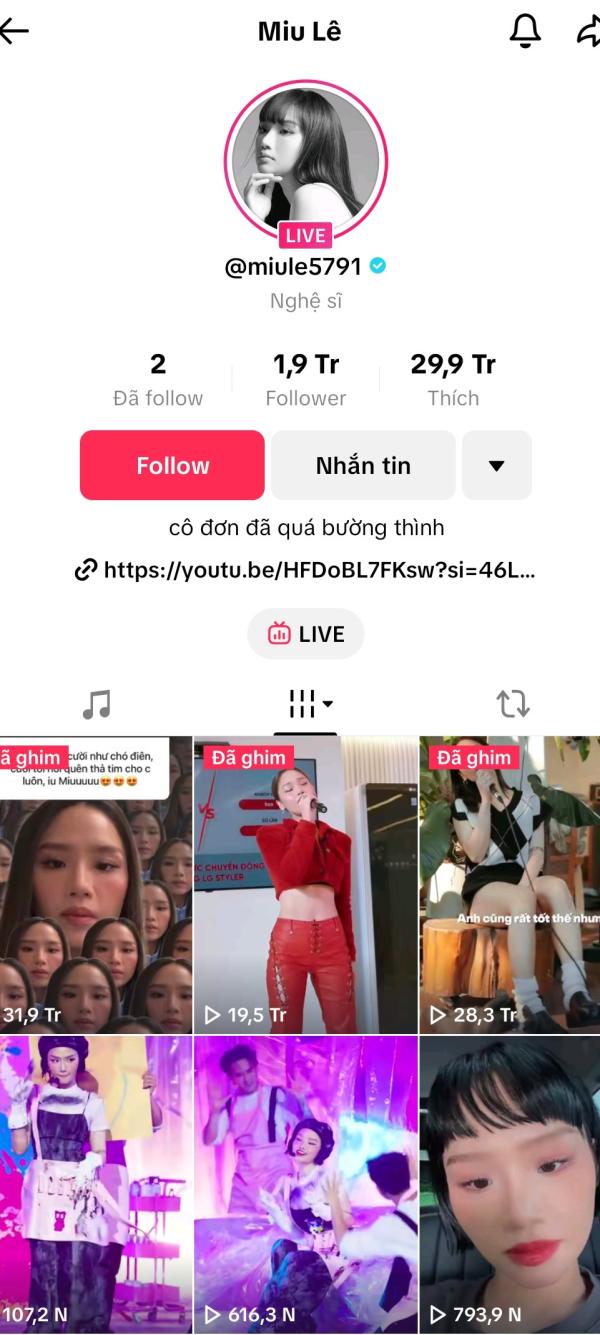The height and width of the screenshot is (1335, 600).
Task: Switch to the reposts tab
Action: coord(513,705)
